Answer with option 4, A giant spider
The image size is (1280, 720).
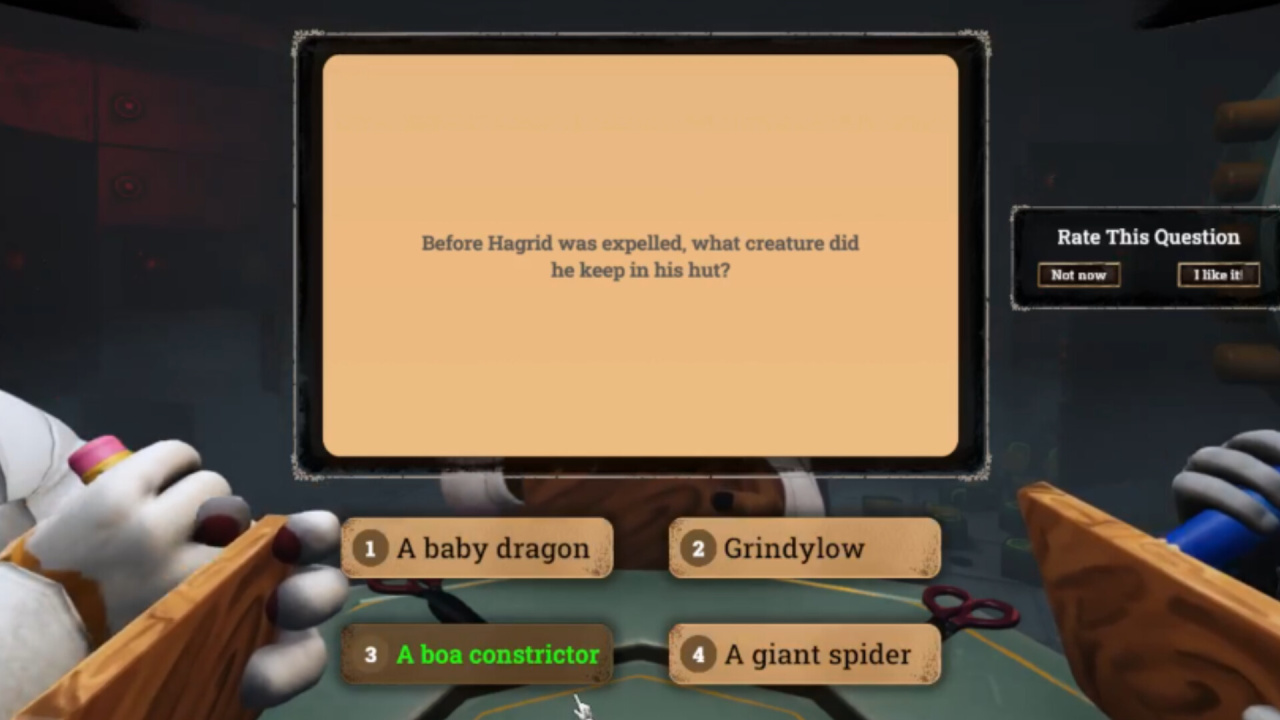click(x=804, y=654)
